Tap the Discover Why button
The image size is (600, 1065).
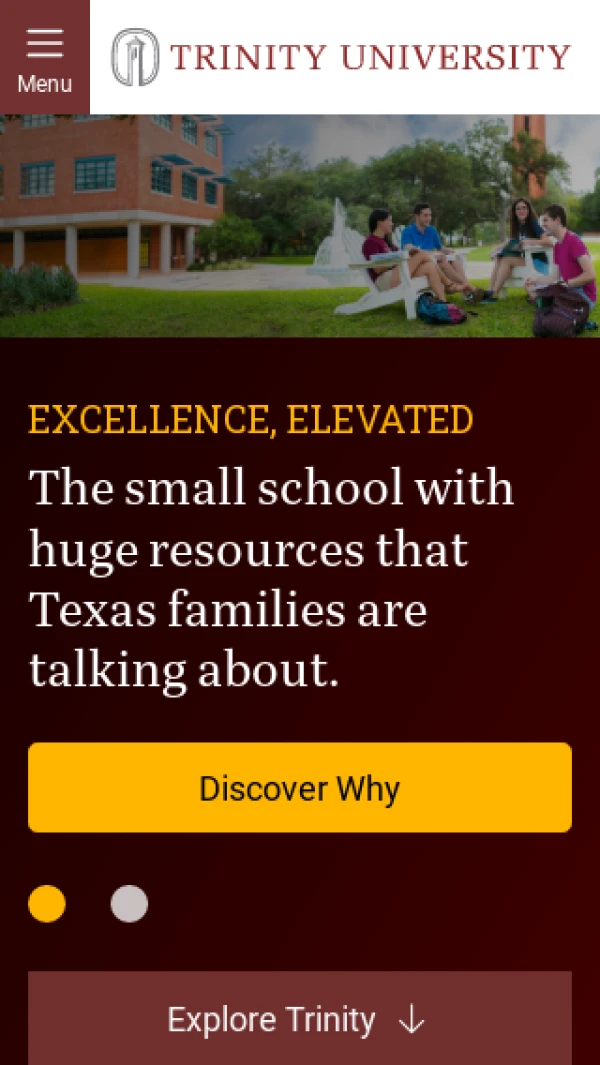[300, 788]
